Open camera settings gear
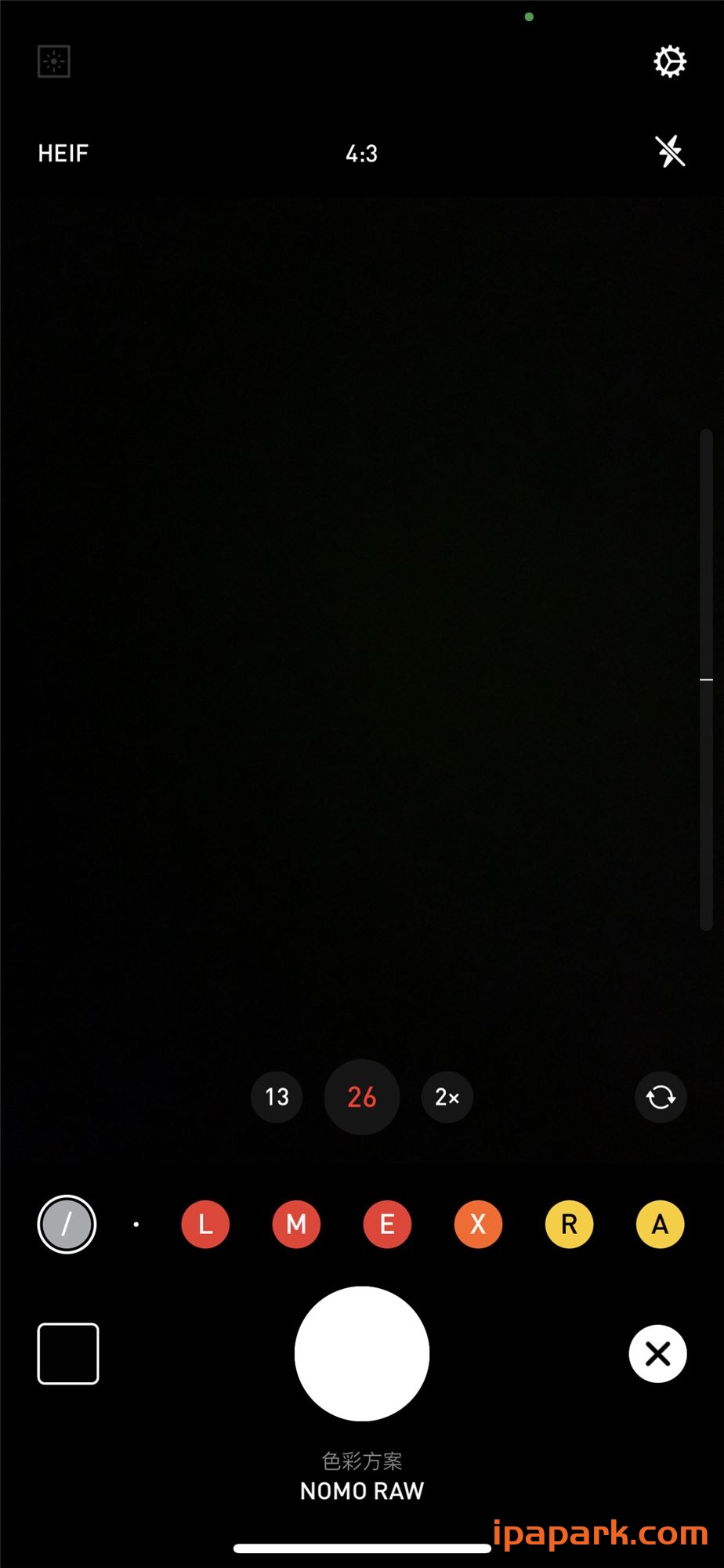 (x=670, y=61)
